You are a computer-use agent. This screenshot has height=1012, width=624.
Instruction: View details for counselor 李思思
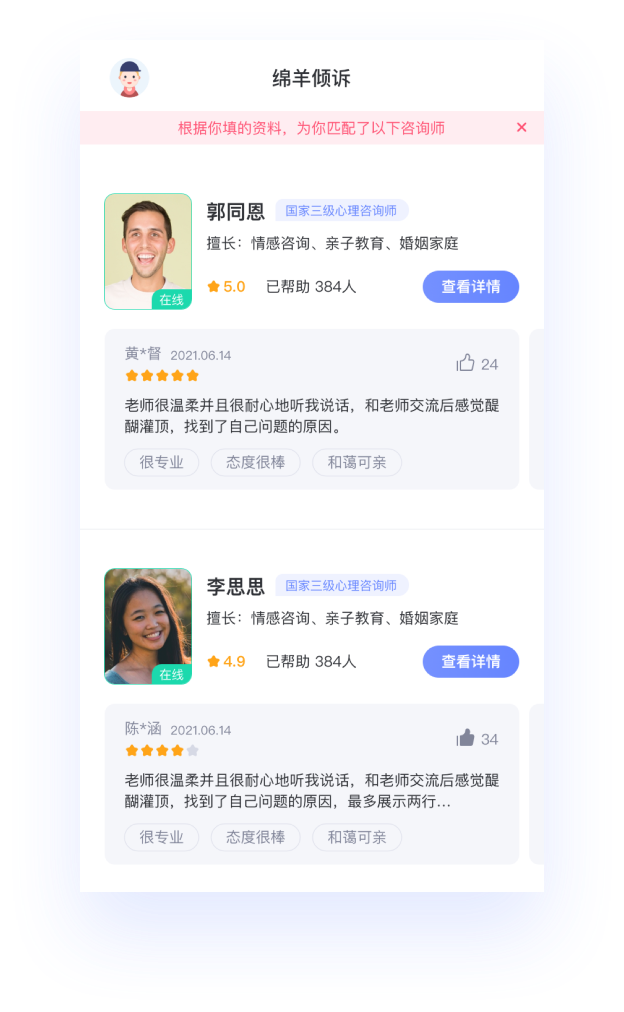[x=470, y=662]
